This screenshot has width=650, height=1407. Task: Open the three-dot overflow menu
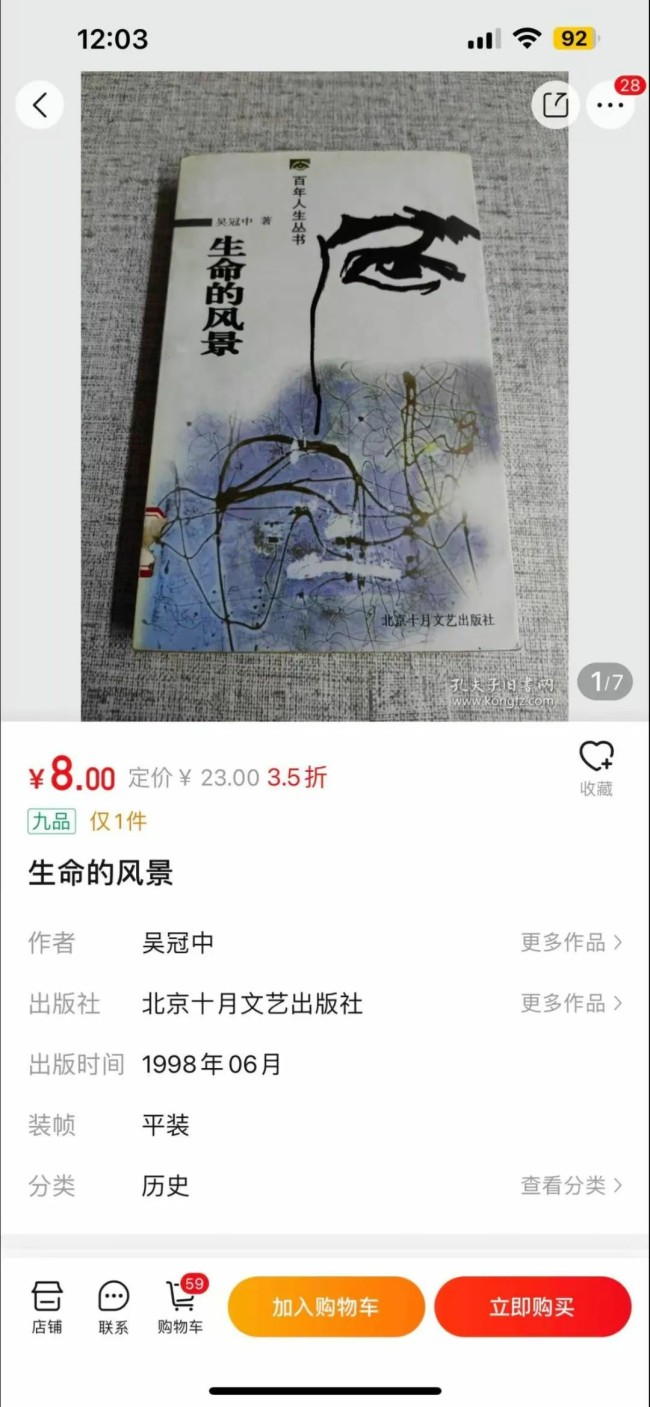click(610, 104)
